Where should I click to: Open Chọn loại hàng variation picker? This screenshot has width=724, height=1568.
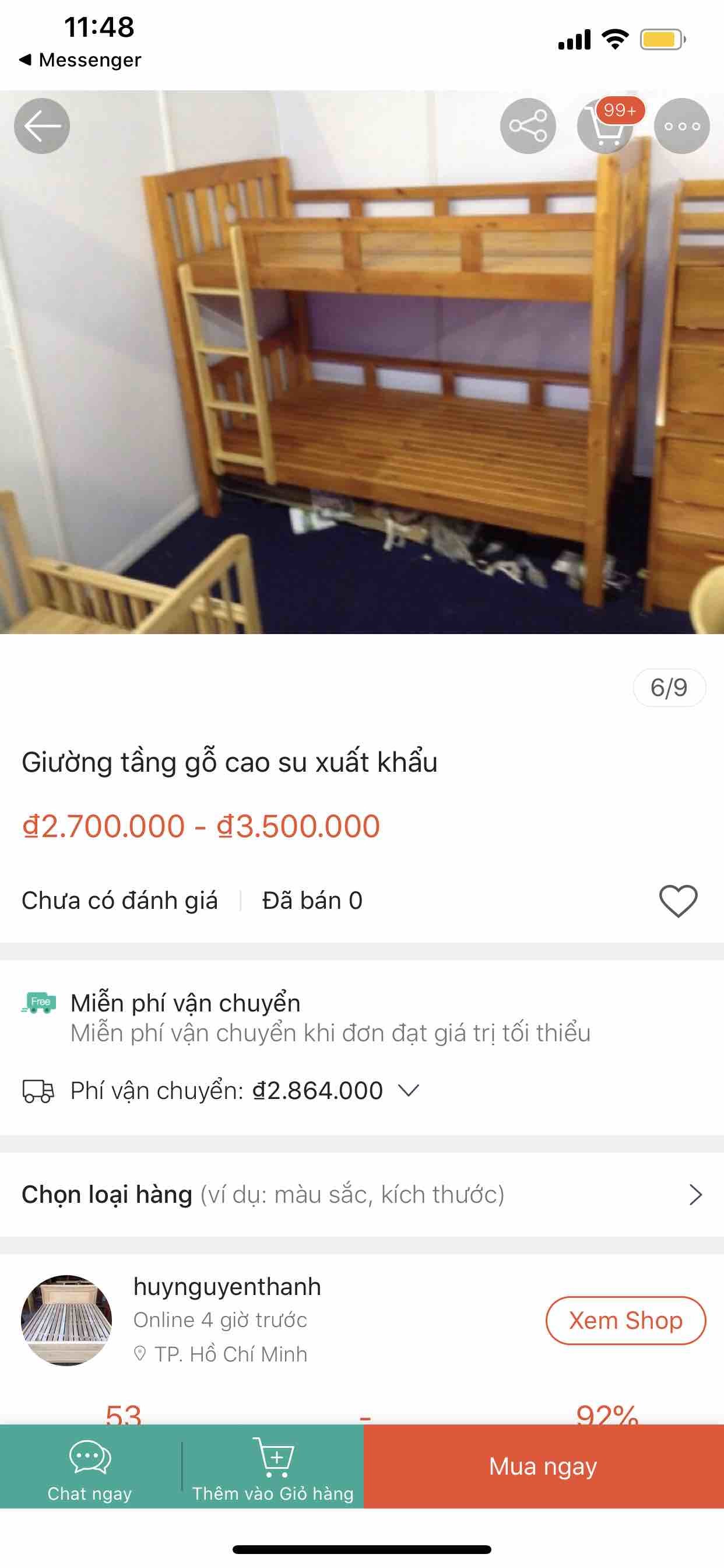coord(361,1194)
